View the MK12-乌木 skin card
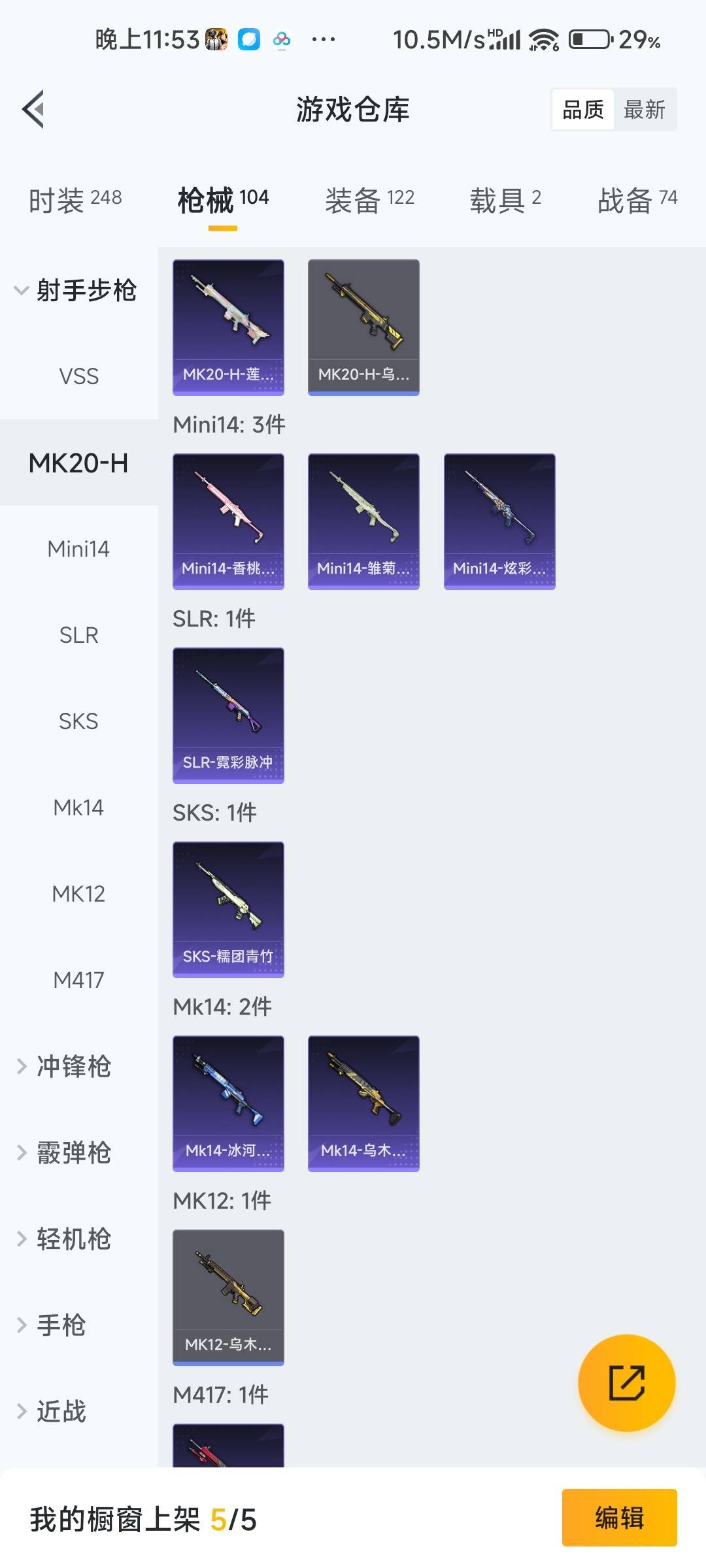 (228, 1297)
